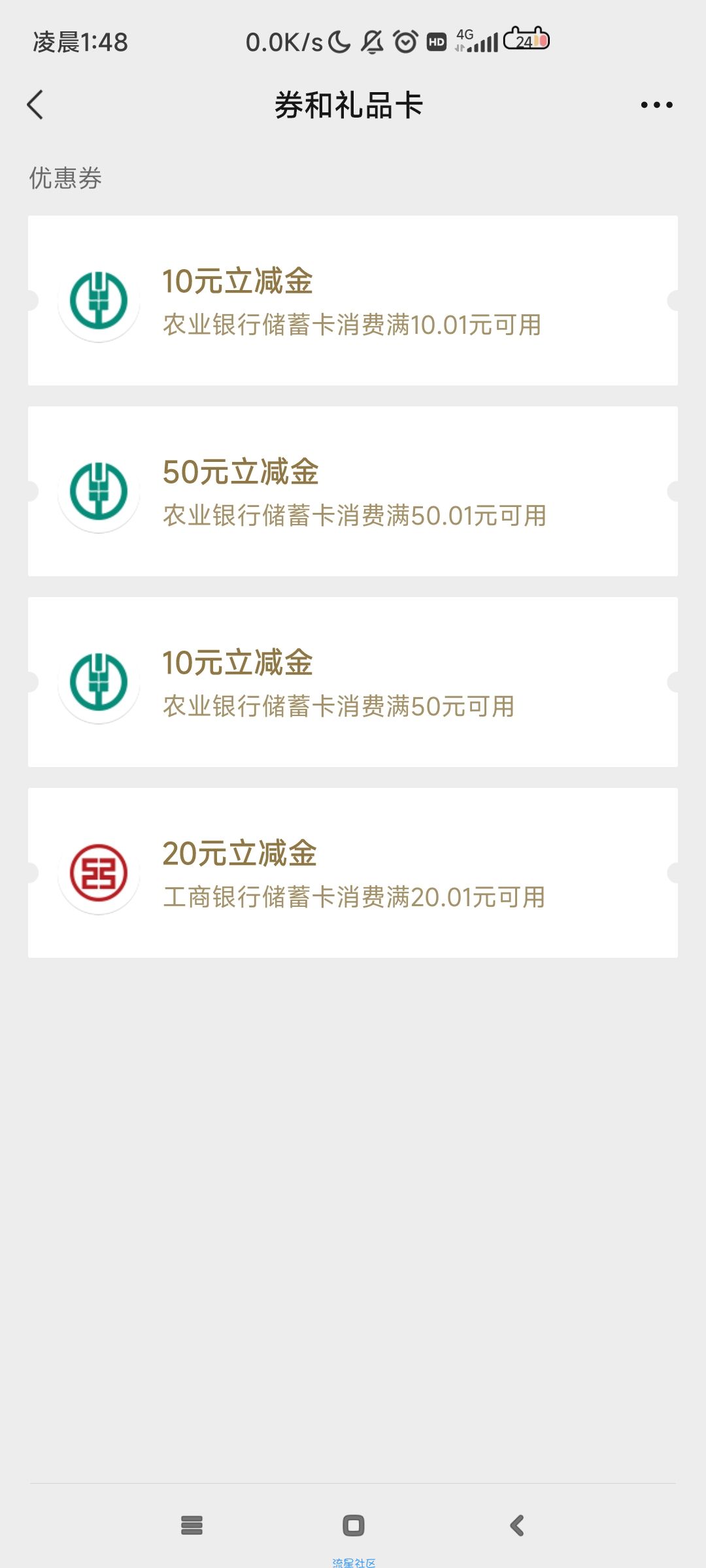Open the 工商银行 20元立减金 coupon
Viewport: 706px width, 1568px height.
click(353, 873)
